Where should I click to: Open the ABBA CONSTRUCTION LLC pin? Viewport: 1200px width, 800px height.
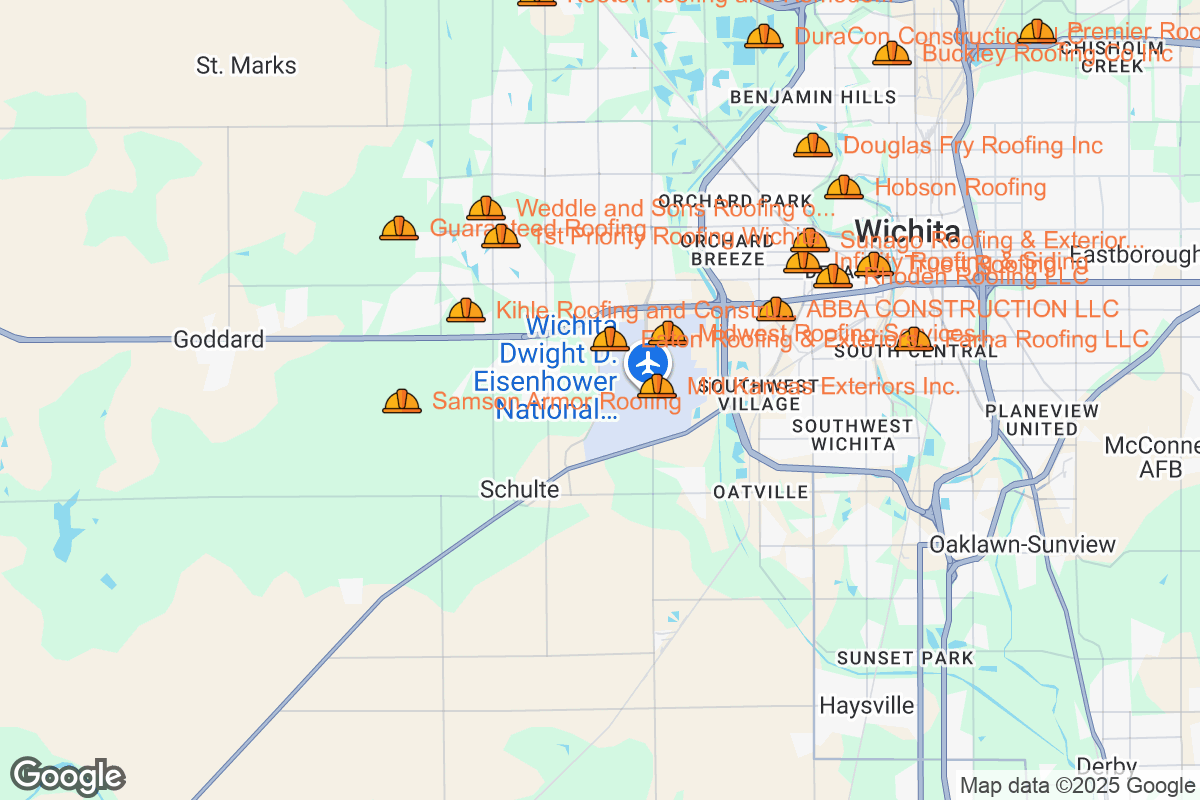tap(775, 309)
